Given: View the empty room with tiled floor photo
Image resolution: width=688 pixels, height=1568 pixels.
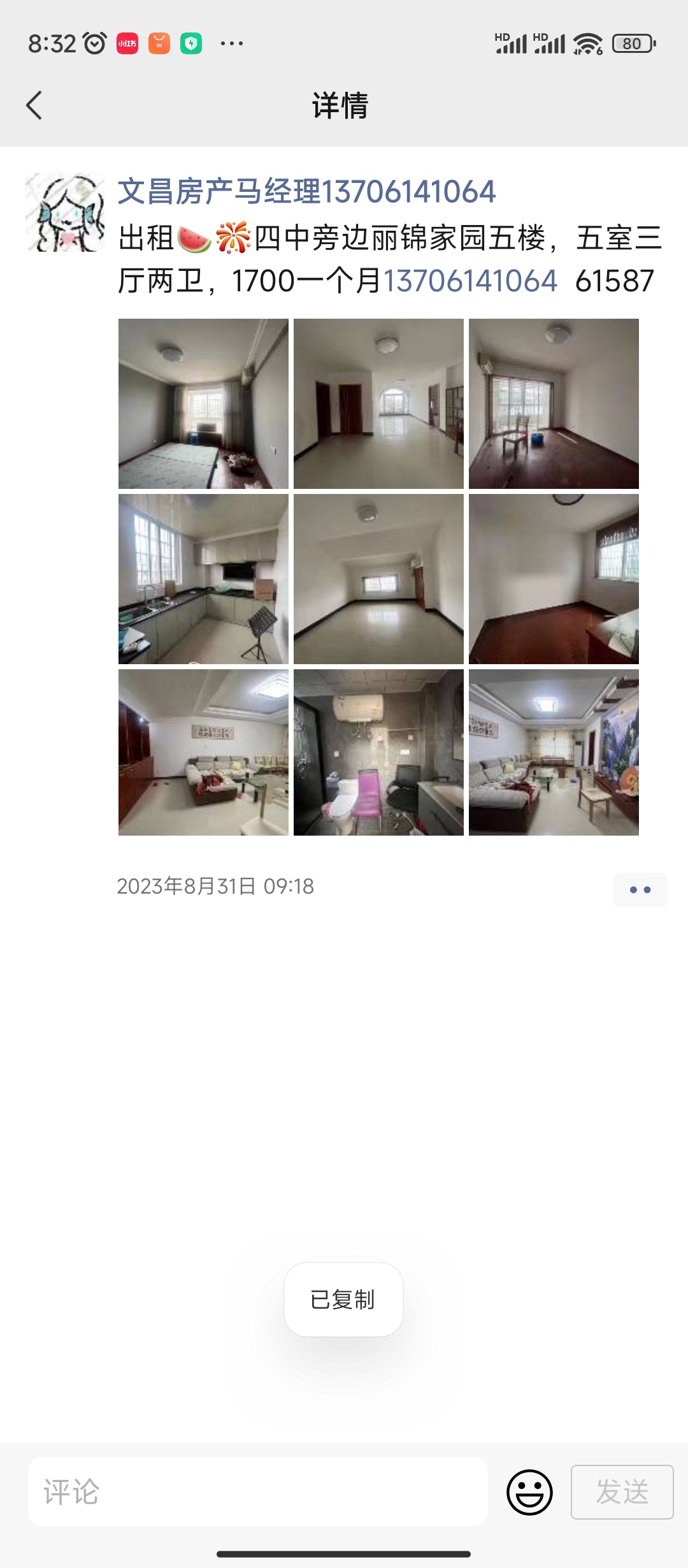Looking at the screenshot, I should click(378, 579).
